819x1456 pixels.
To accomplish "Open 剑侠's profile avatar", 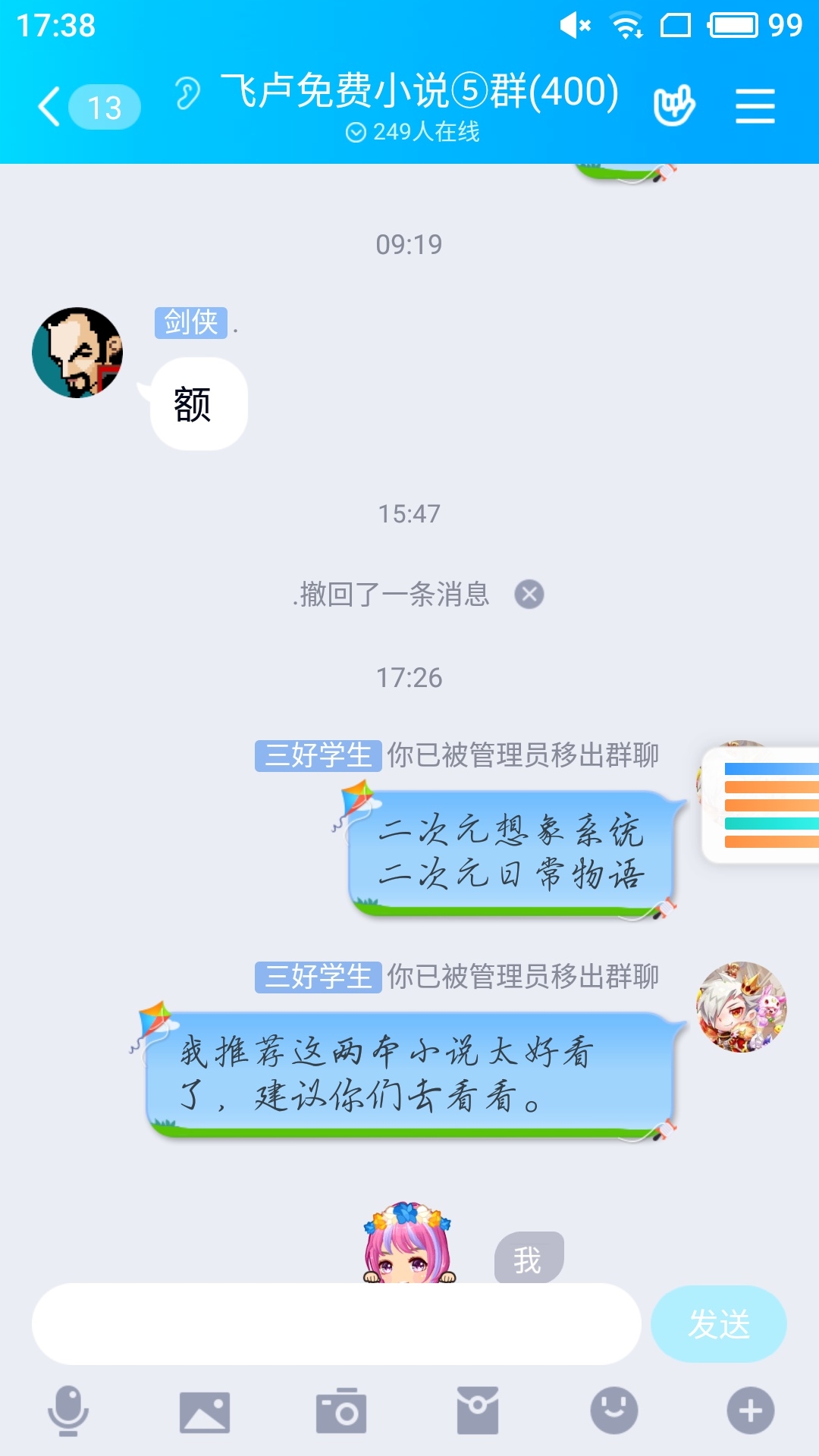I will tap(77, 353).
